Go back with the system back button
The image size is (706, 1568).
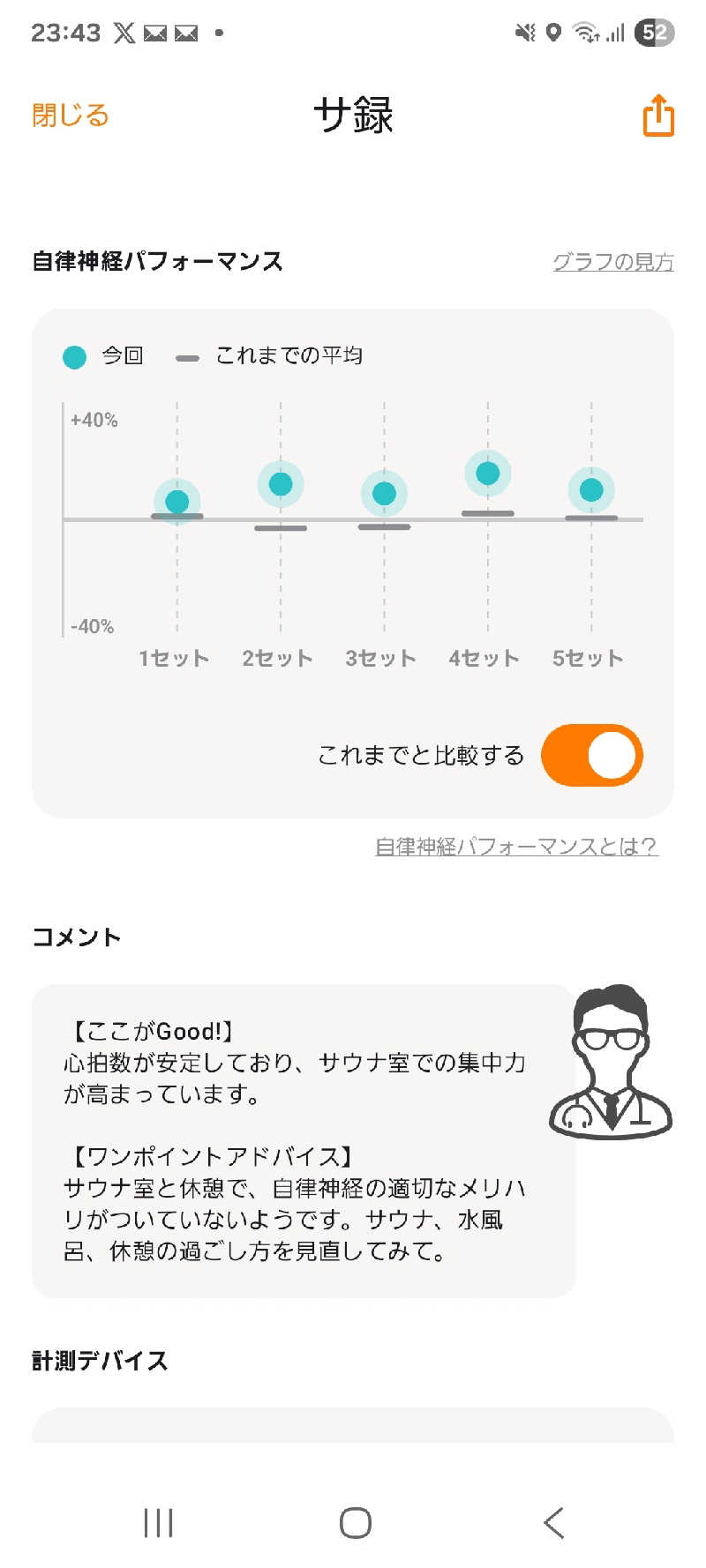(x=553, y=1523)
